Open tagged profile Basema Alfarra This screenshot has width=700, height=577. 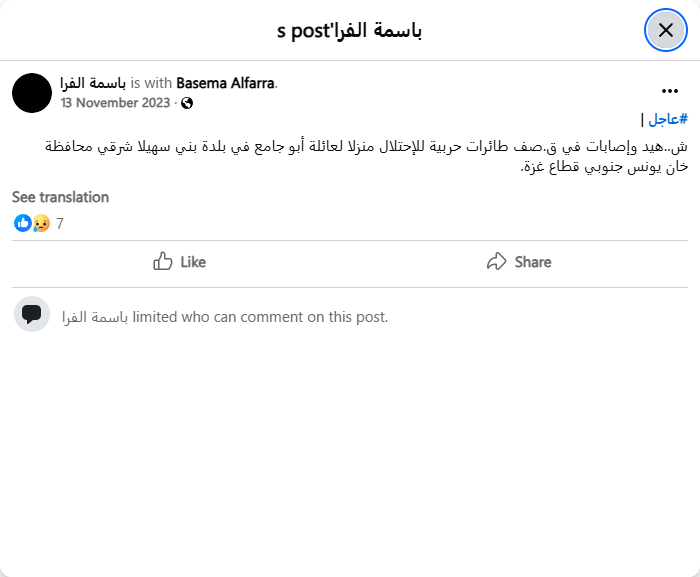(x=225, y=84)
